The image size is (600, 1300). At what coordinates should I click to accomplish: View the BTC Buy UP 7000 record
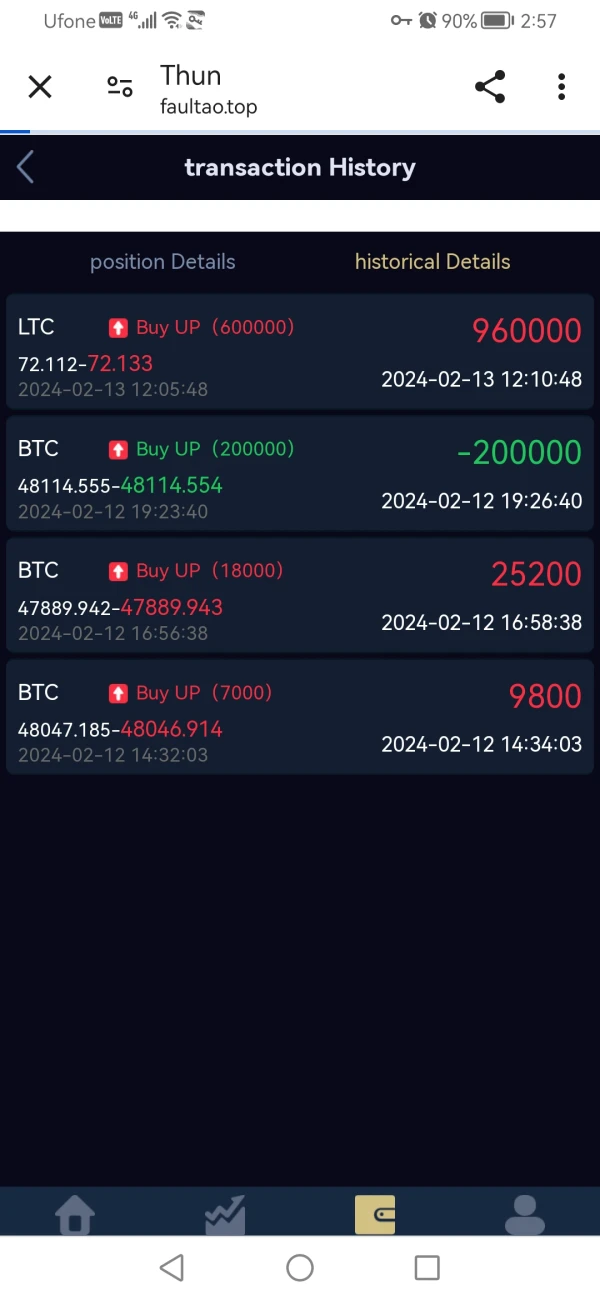300,717
